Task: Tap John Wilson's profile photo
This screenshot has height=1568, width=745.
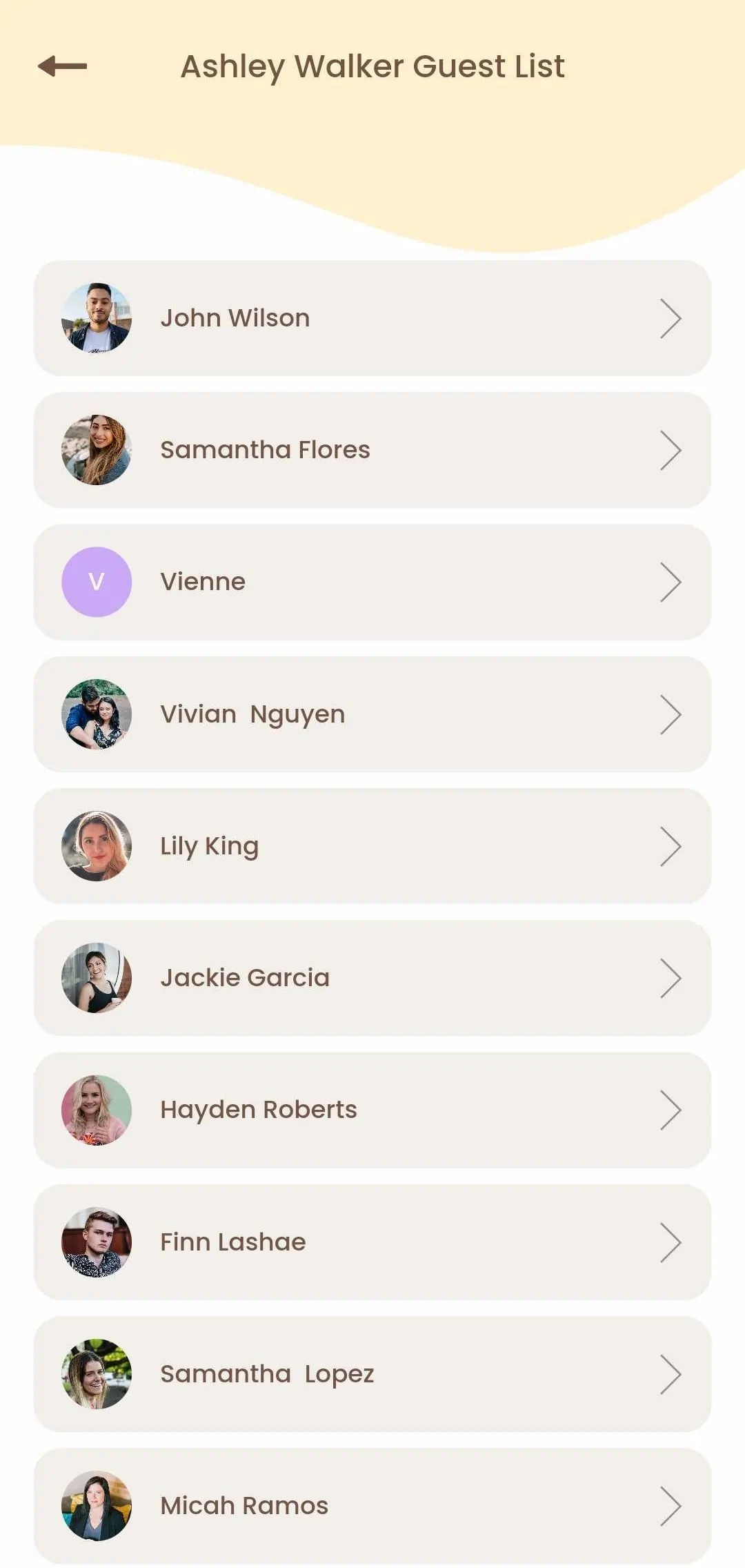Action: coord(97,317)
